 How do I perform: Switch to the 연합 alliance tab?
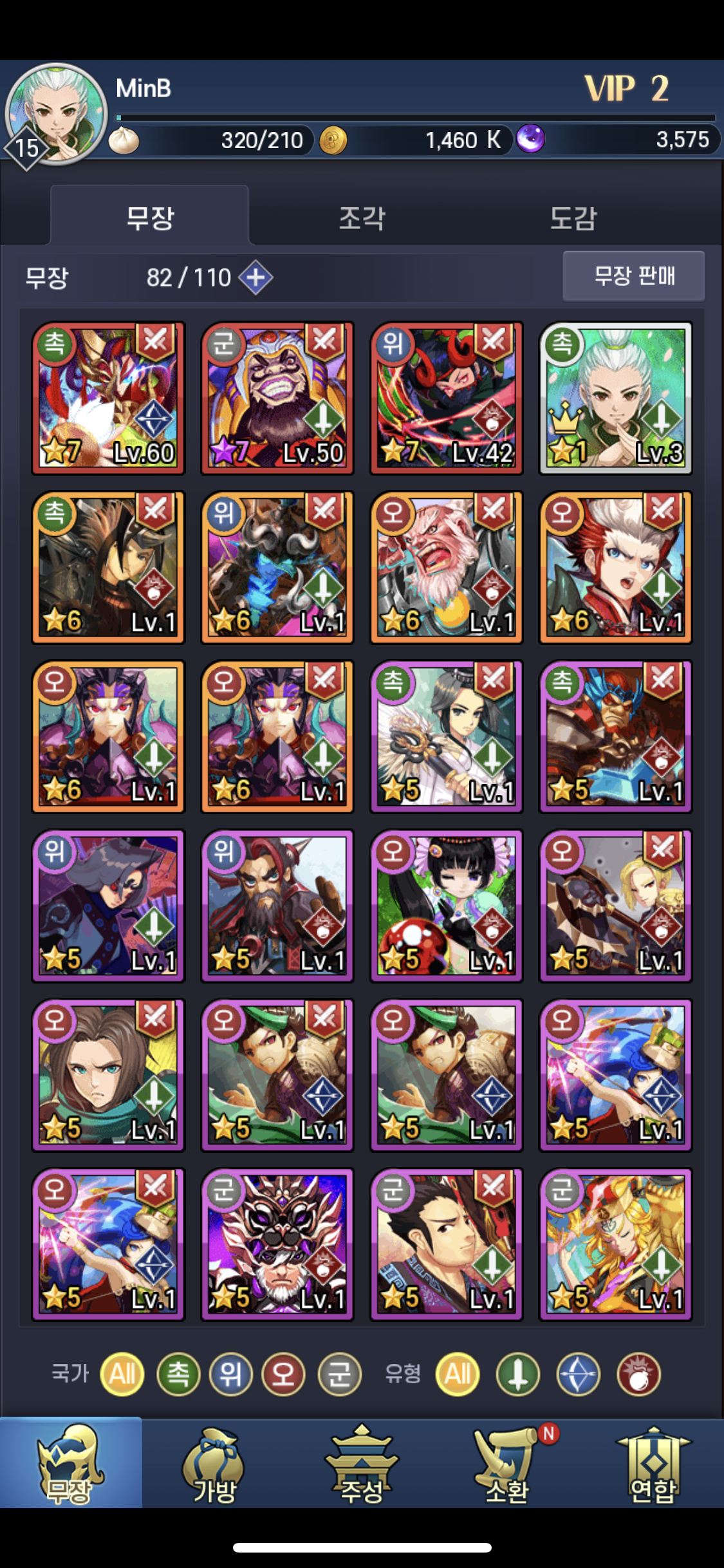pos(653,1464)
